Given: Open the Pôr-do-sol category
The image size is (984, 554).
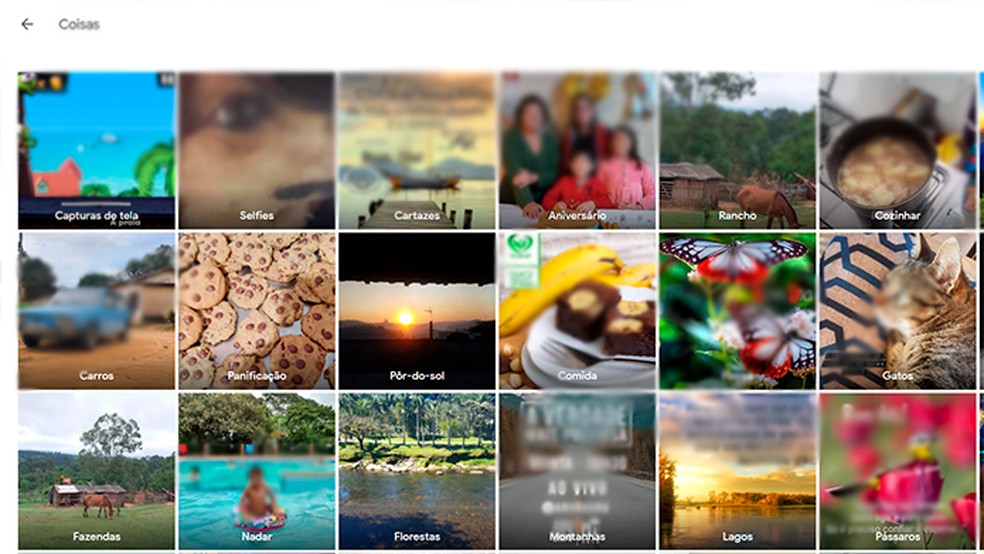Looking at the screenshot, I should 417,311.
